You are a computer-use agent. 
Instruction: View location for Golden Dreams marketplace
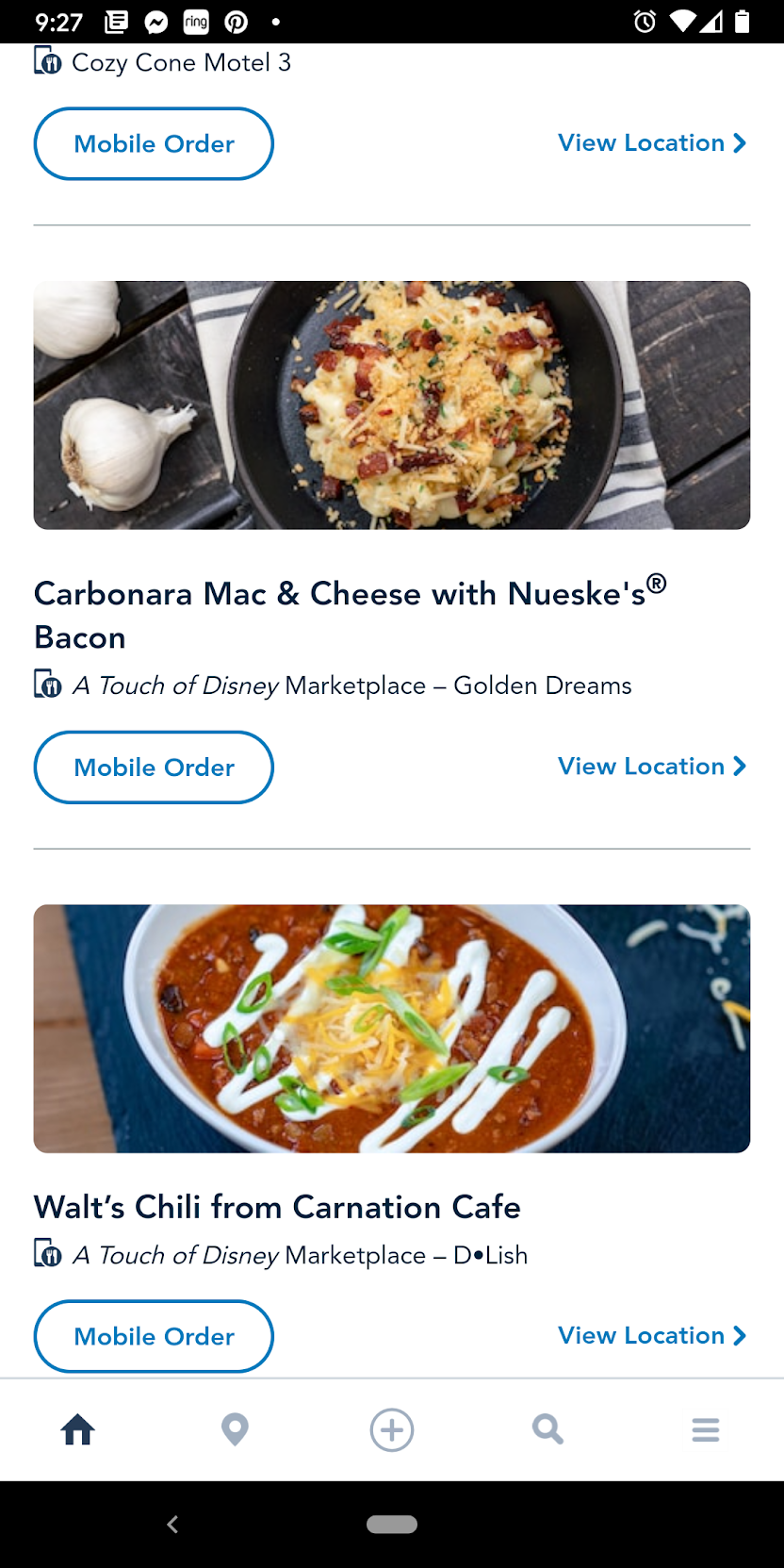[651, 767]
